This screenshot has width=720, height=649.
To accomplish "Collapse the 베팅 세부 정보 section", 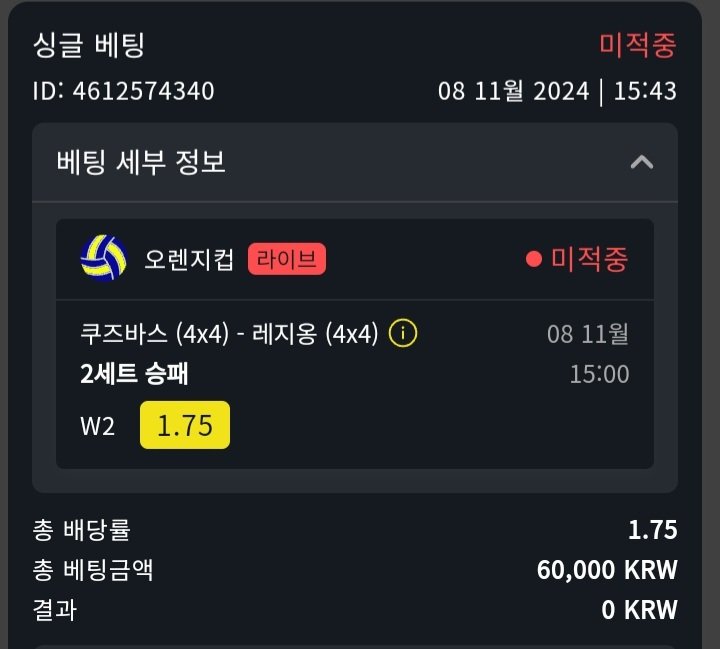I will click(x=641, y=162).
